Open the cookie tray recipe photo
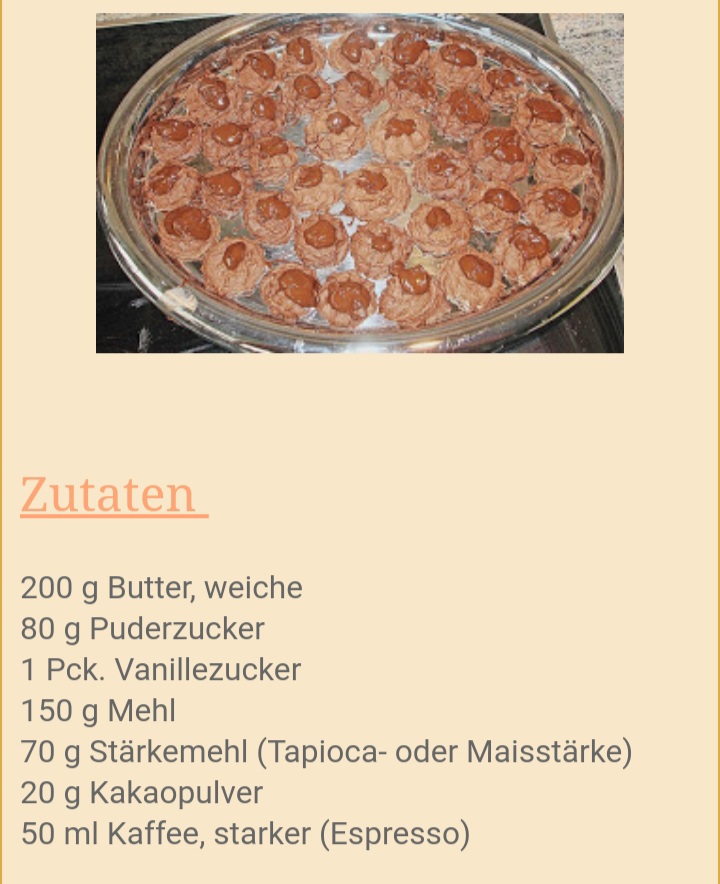720x884 pixels. click(x=360, y=183)
